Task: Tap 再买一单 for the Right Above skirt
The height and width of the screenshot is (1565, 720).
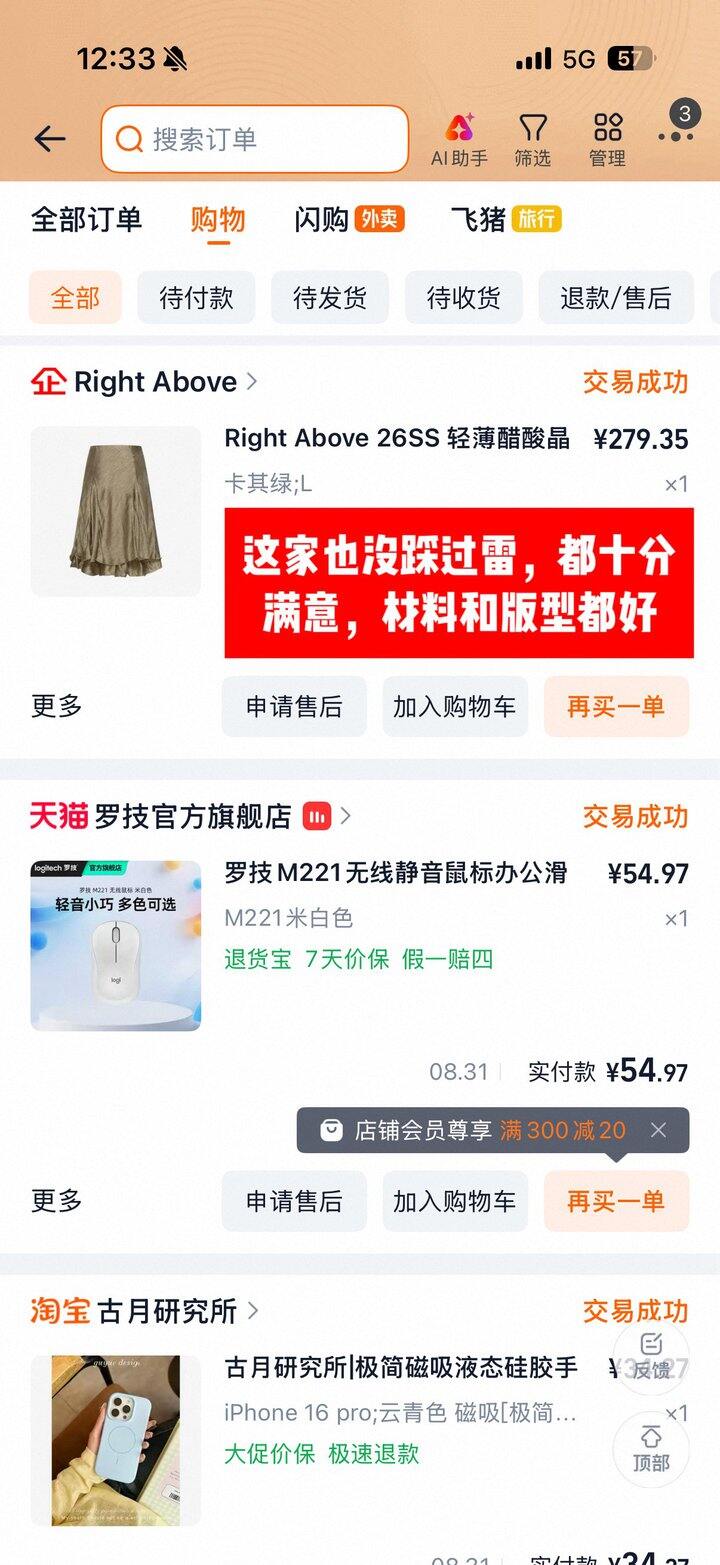Action: (x=616, y=706)
